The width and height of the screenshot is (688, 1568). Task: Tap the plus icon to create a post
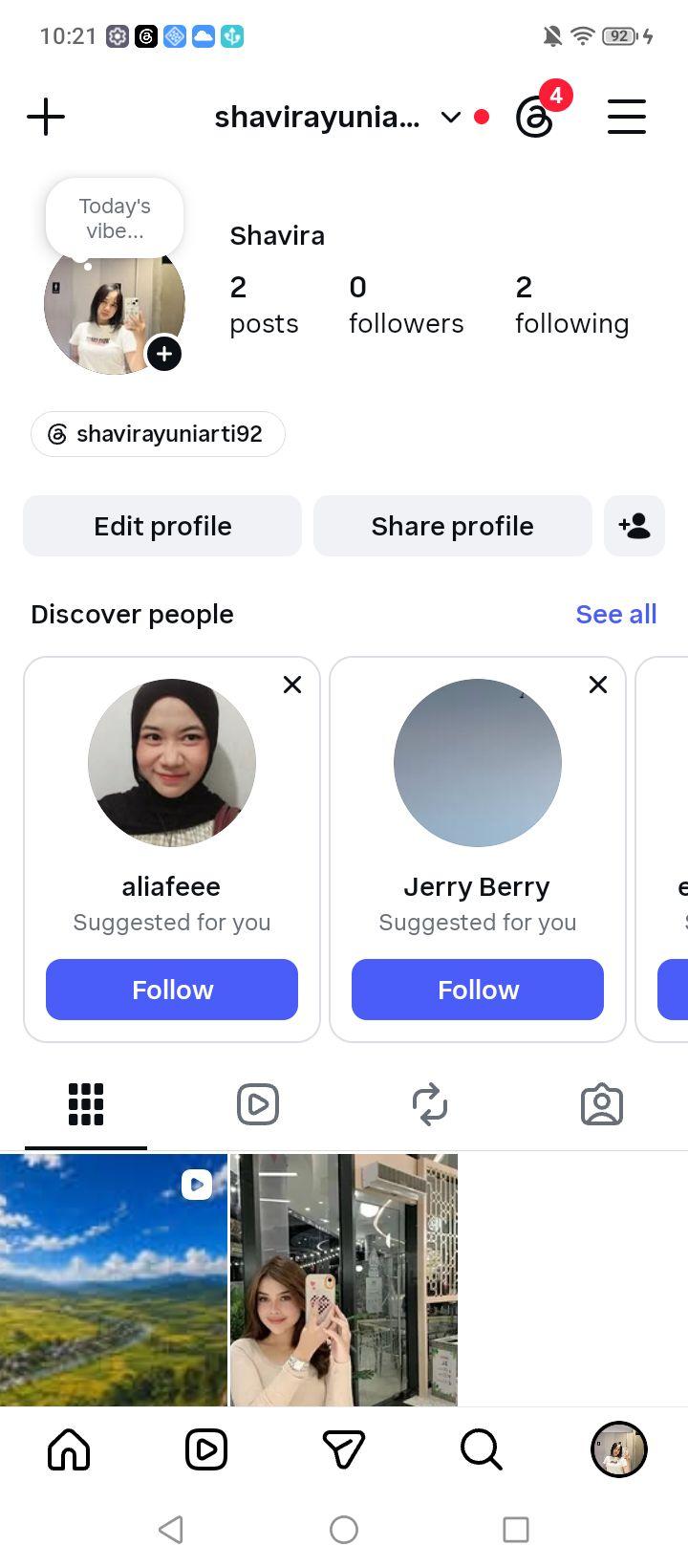click(46, 118)
